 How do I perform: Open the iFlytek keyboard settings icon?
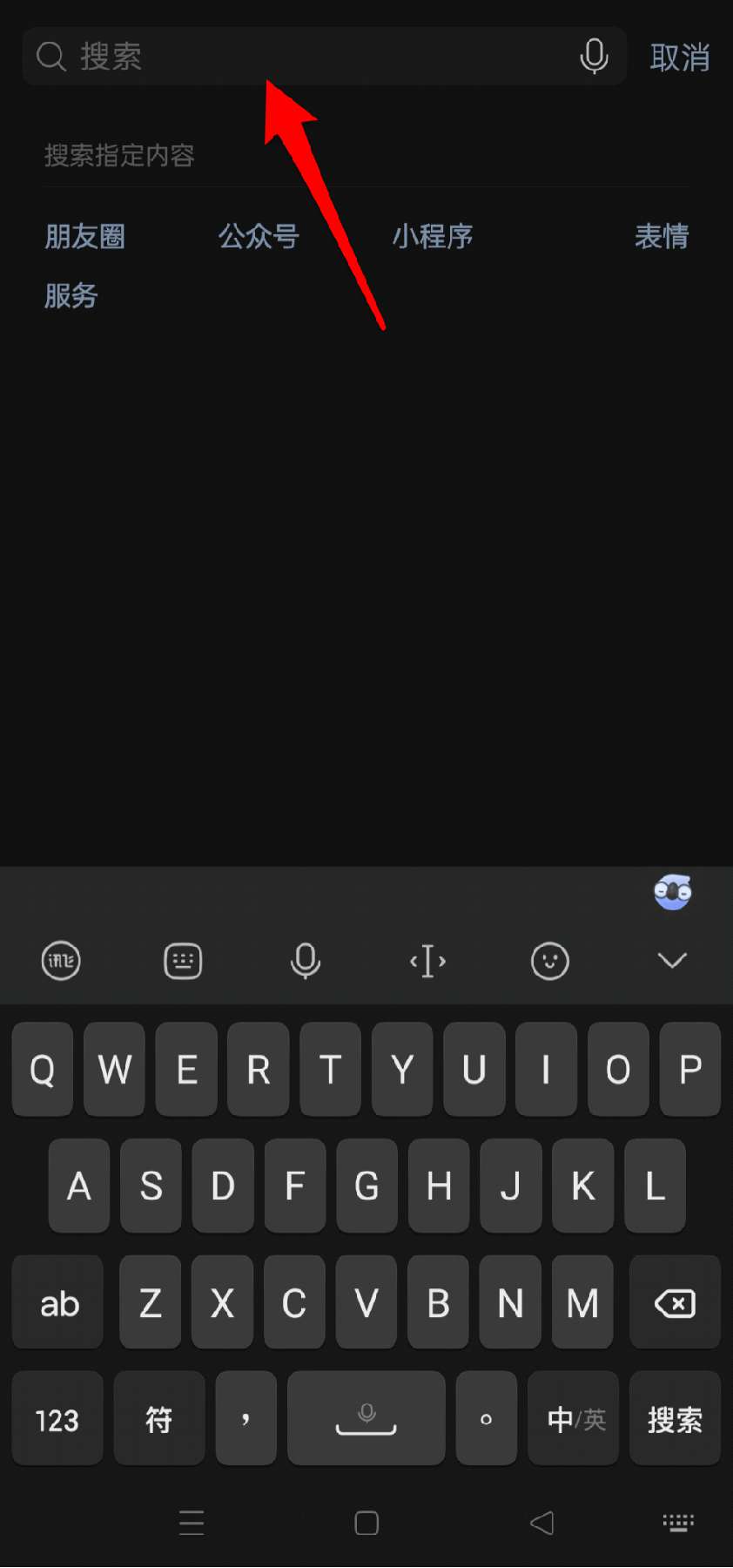click(x=61, y=961)
